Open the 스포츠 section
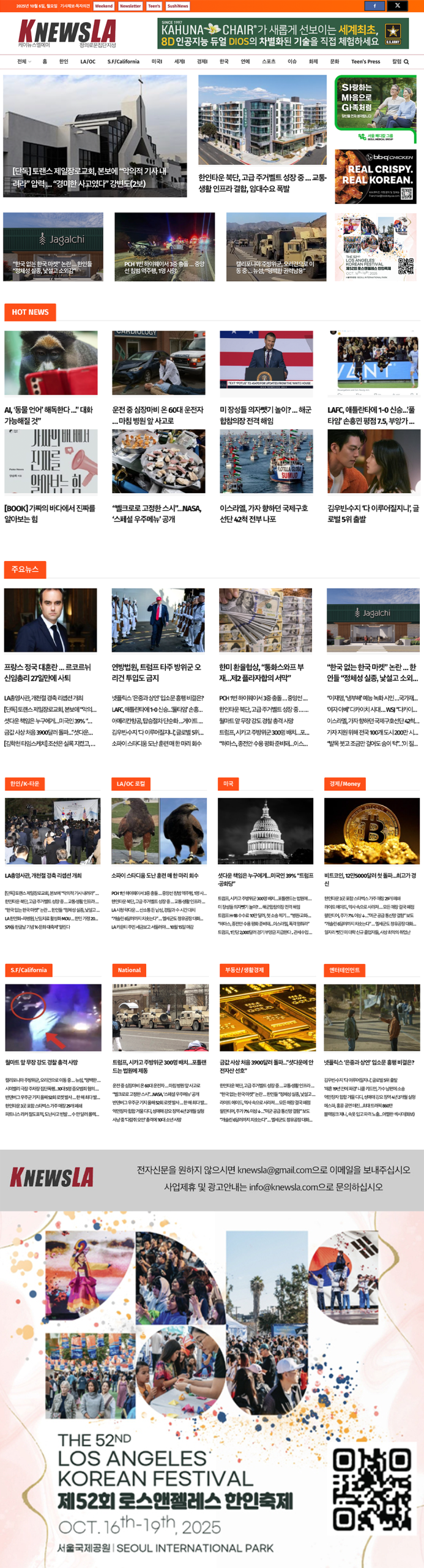 pos(268,62)
